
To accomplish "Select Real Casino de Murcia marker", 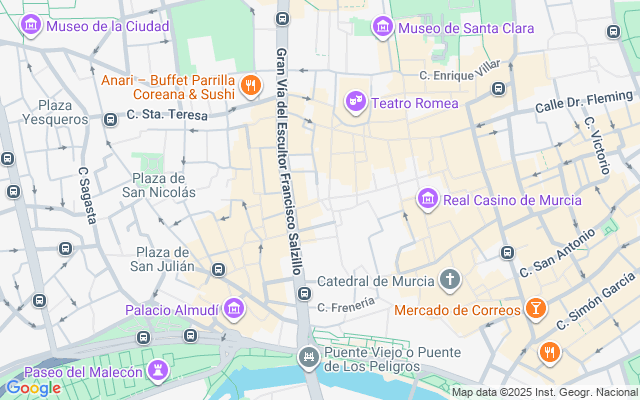I will pyautogui.click(x=428, y=199).
